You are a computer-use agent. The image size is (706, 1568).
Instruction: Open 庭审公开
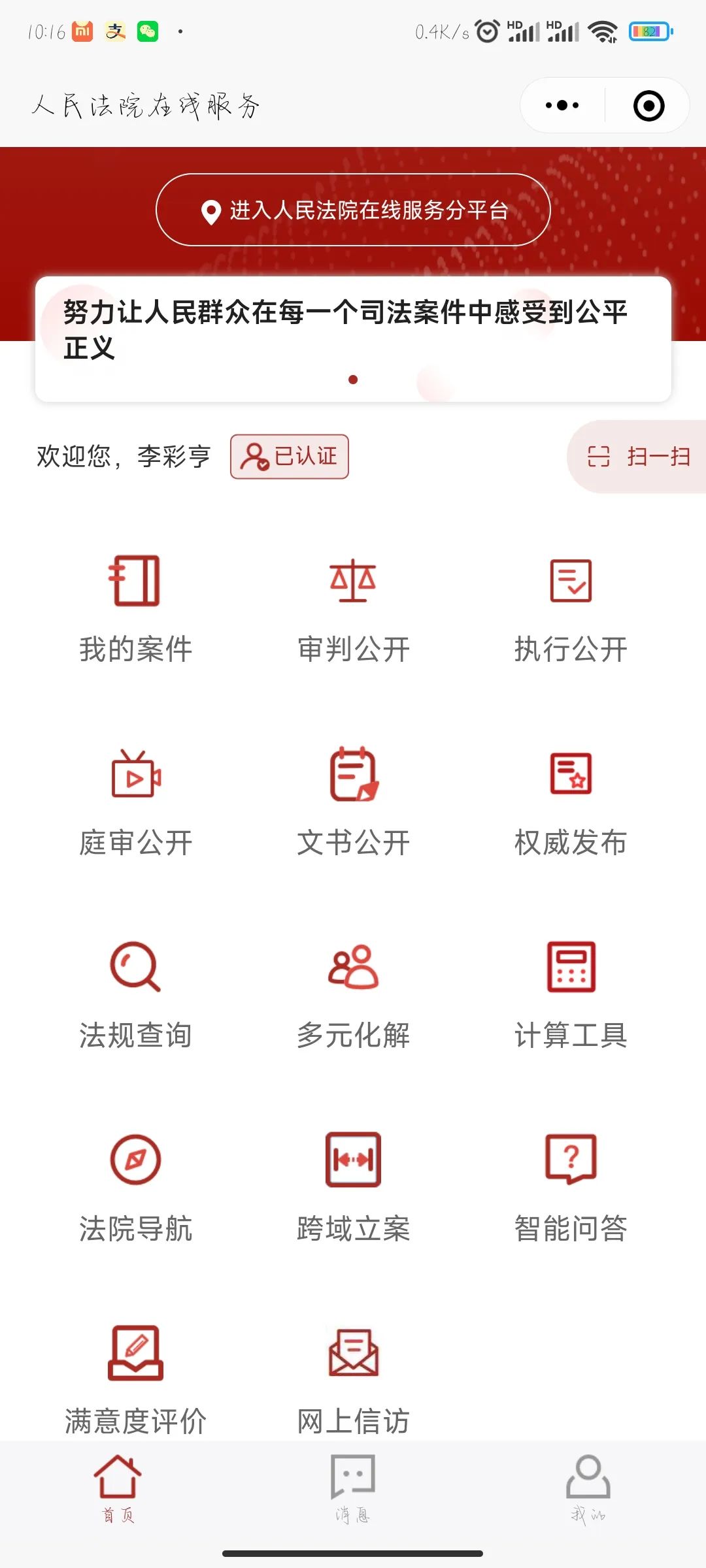(135, 801)
